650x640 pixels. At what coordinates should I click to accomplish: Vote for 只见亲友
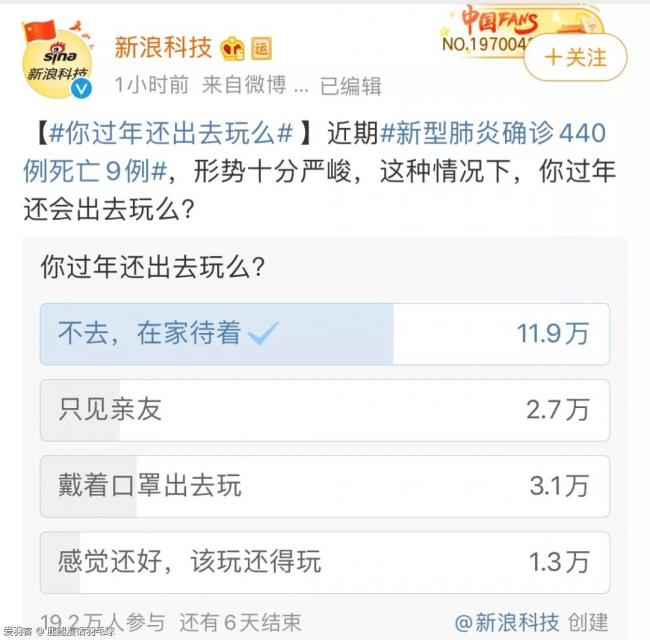click(x=324, y=410)
